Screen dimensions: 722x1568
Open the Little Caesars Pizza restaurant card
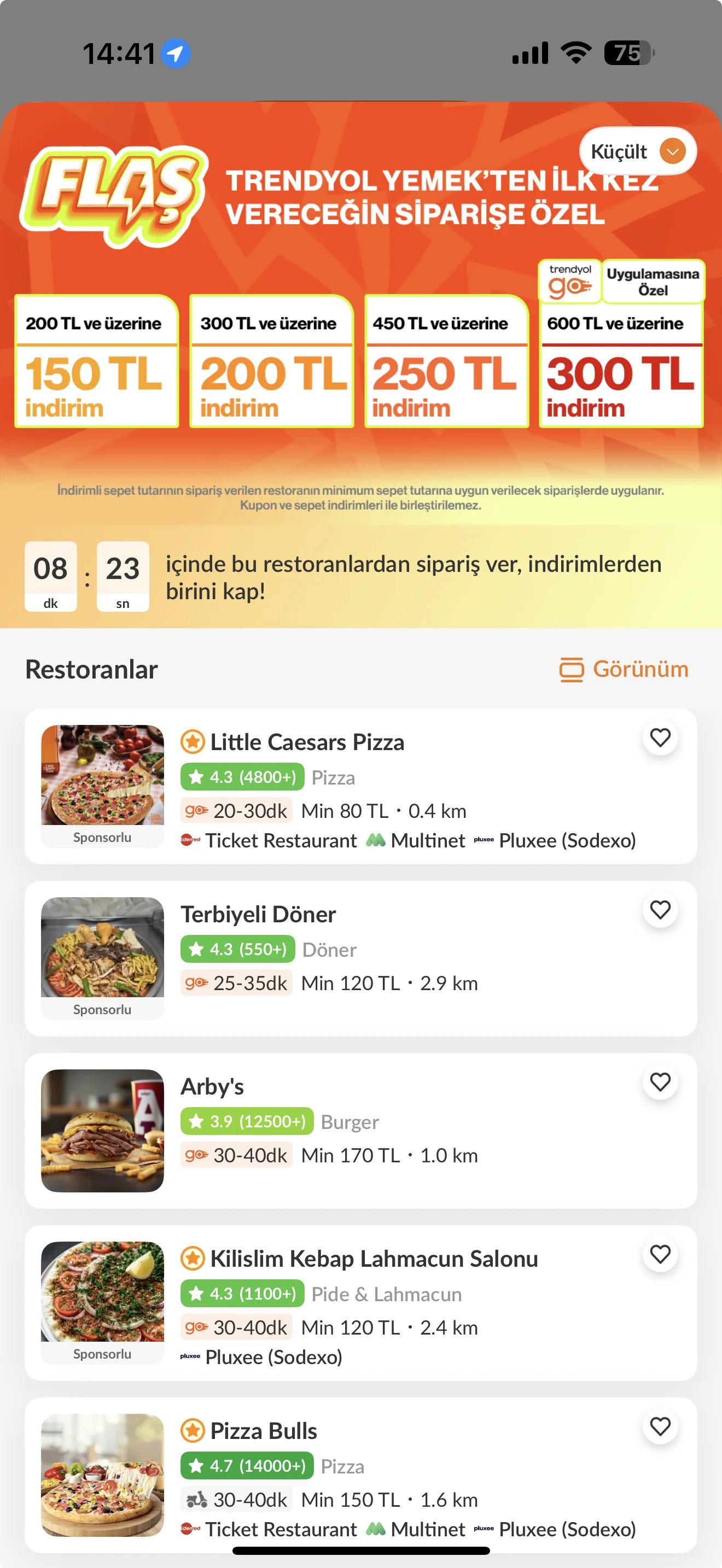pyautogui.click(x=307, y=742)
